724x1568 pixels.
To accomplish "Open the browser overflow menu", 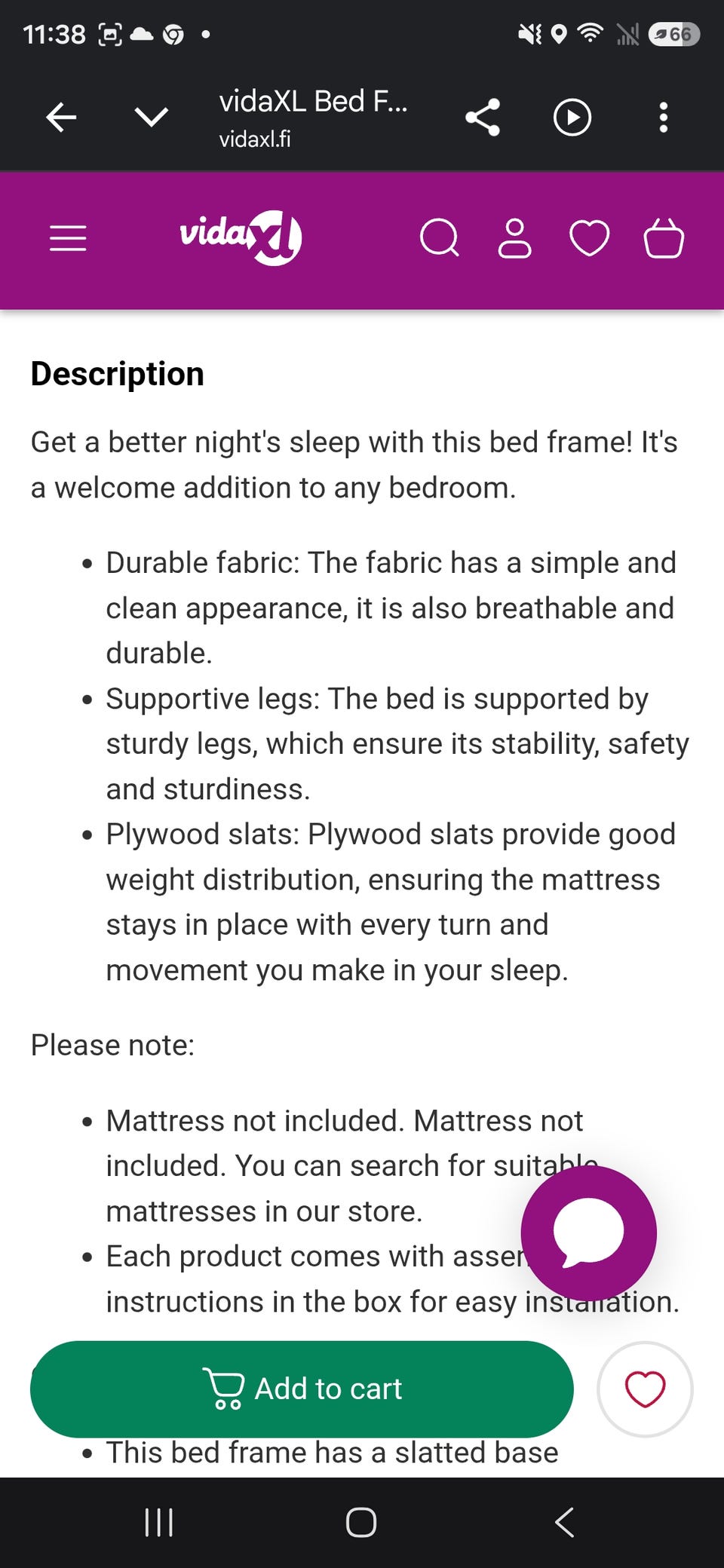I will point(664,118).
